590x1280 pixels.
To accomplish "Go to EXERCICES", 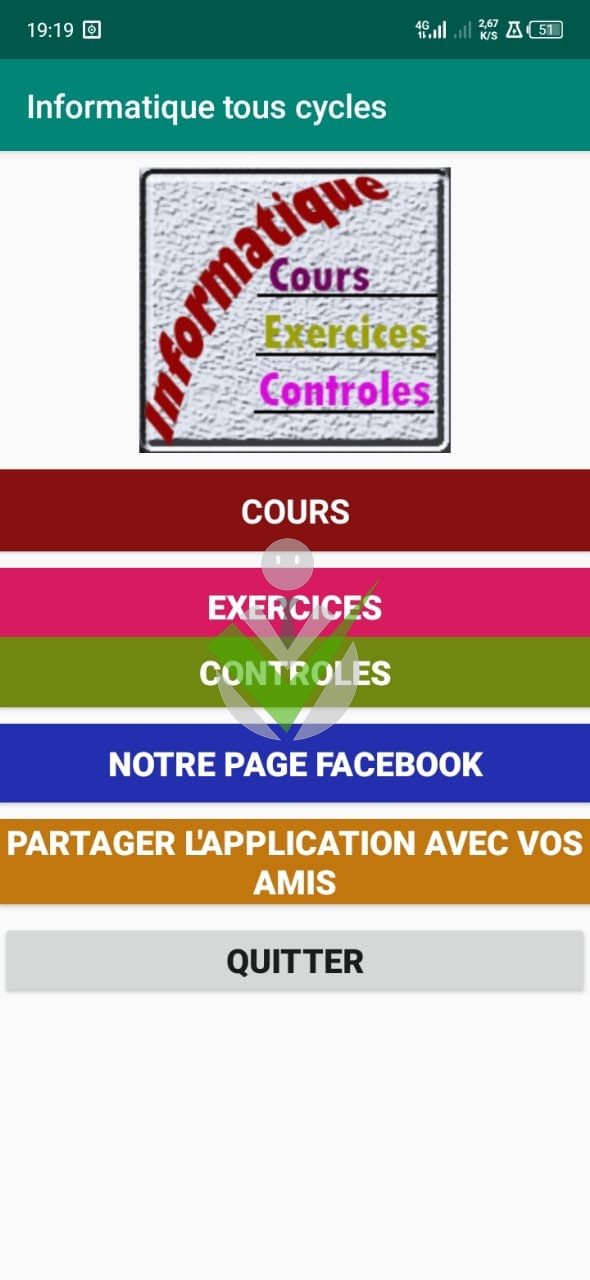I will click(x=295, y=603).
